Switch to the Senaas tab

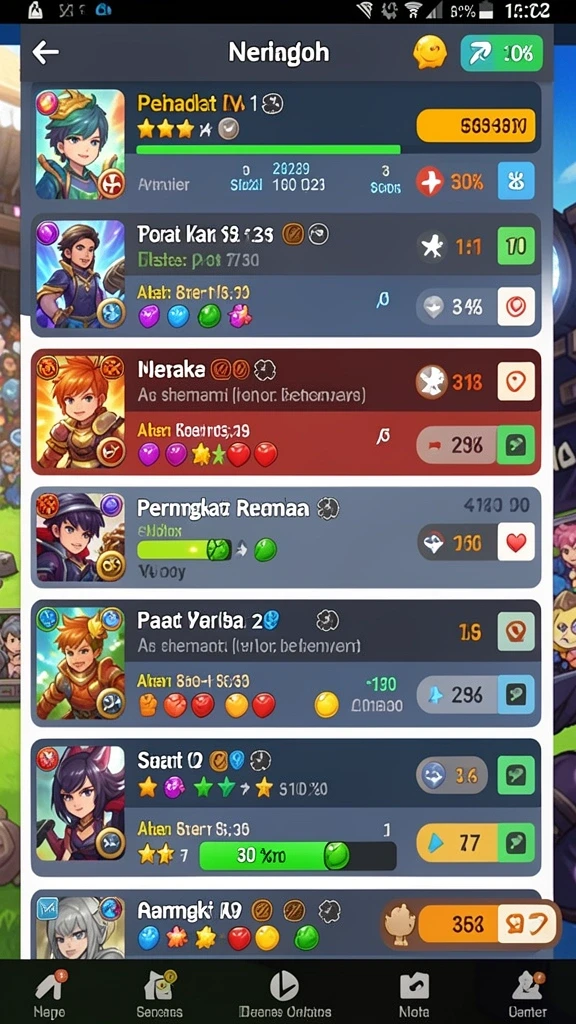[x=159, y=993]
